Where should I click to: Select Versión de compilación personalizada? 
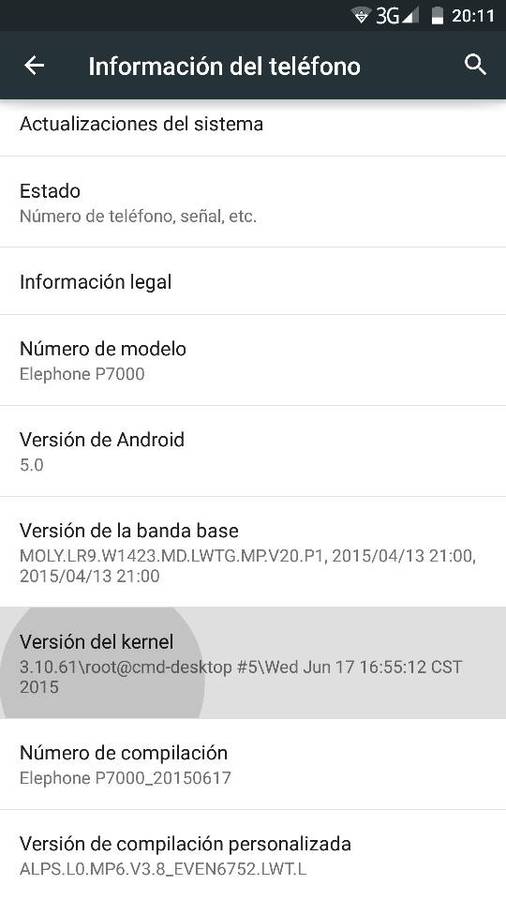click(x=253, y=855)
